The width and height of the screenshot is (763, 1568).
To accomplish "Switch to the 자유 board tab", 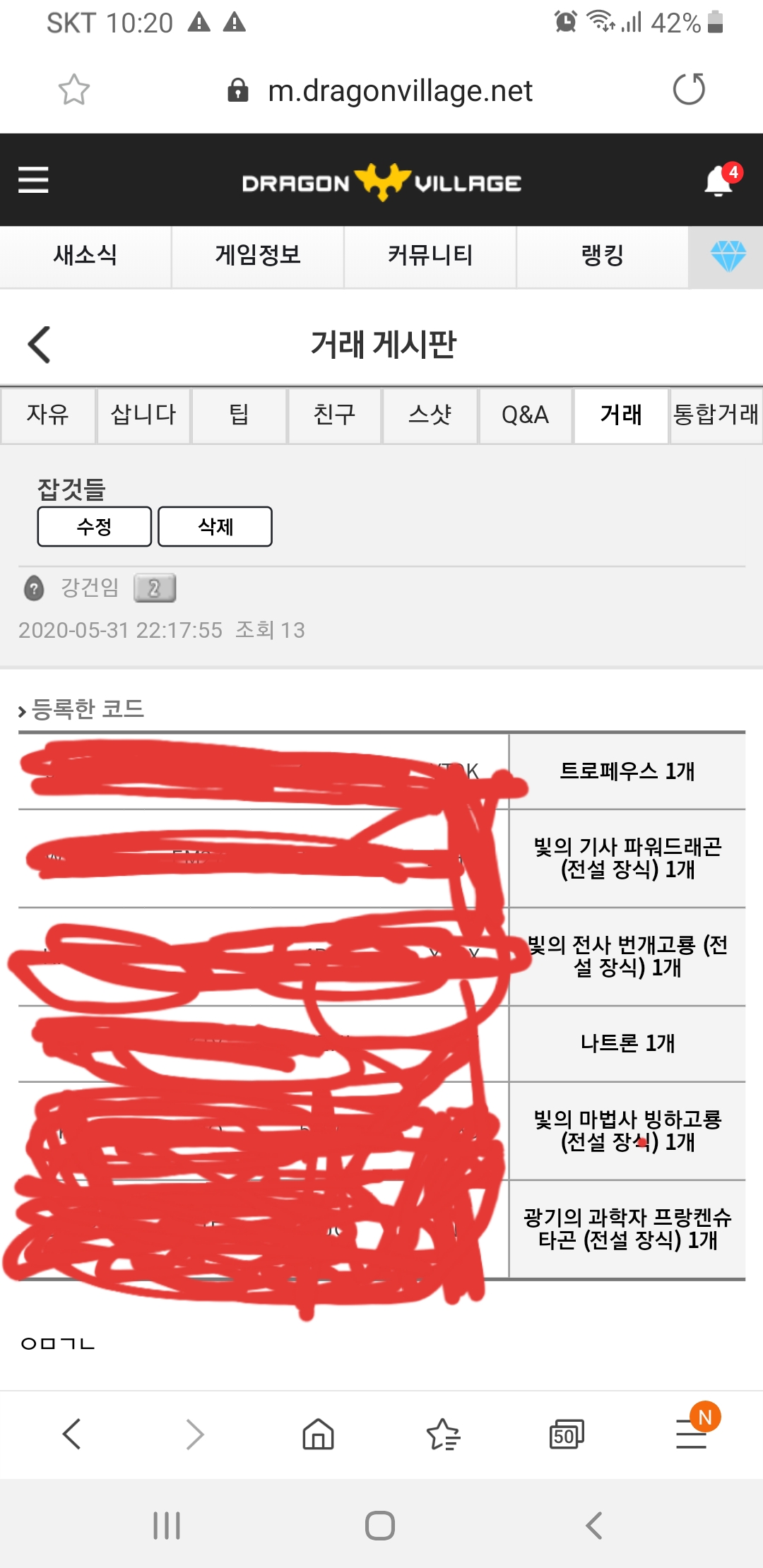I will (x=48, y=415).
